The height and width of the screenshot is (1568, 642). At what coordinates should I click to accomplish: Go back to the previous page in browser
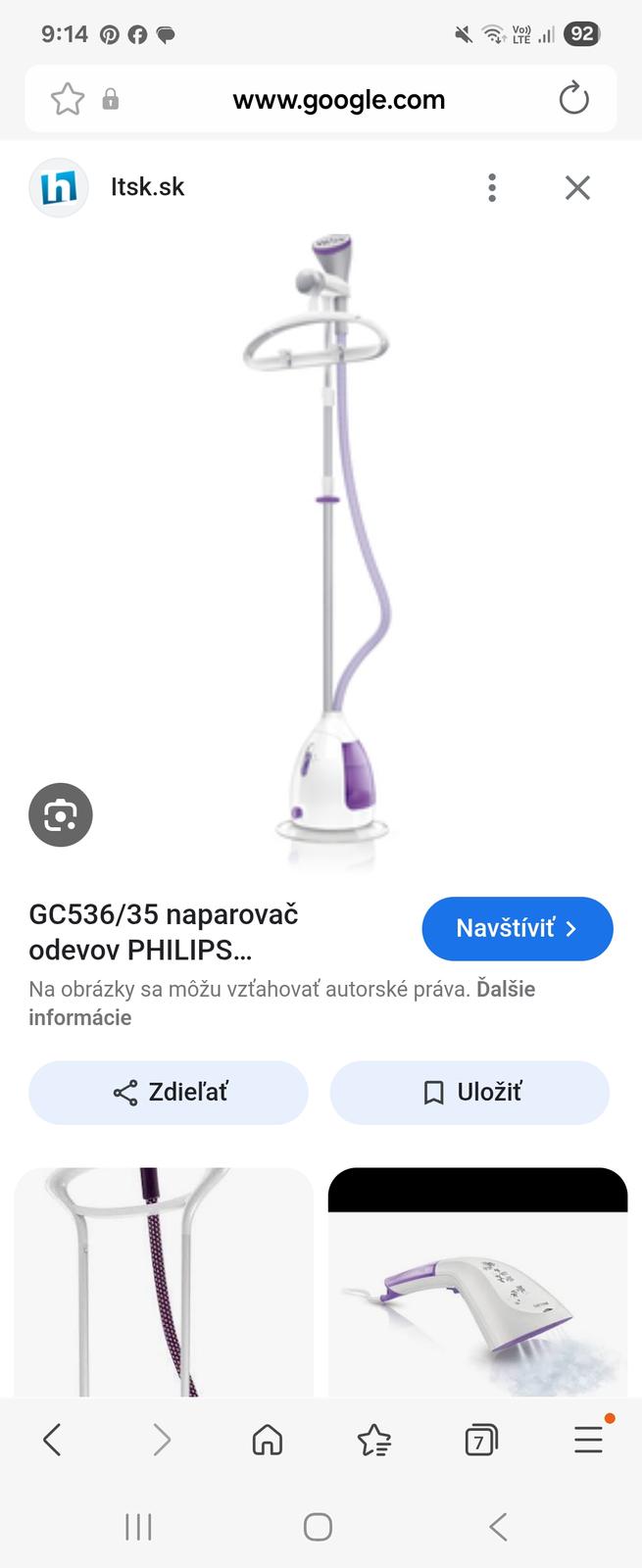pyautogui.click(x=53, y=1440)
